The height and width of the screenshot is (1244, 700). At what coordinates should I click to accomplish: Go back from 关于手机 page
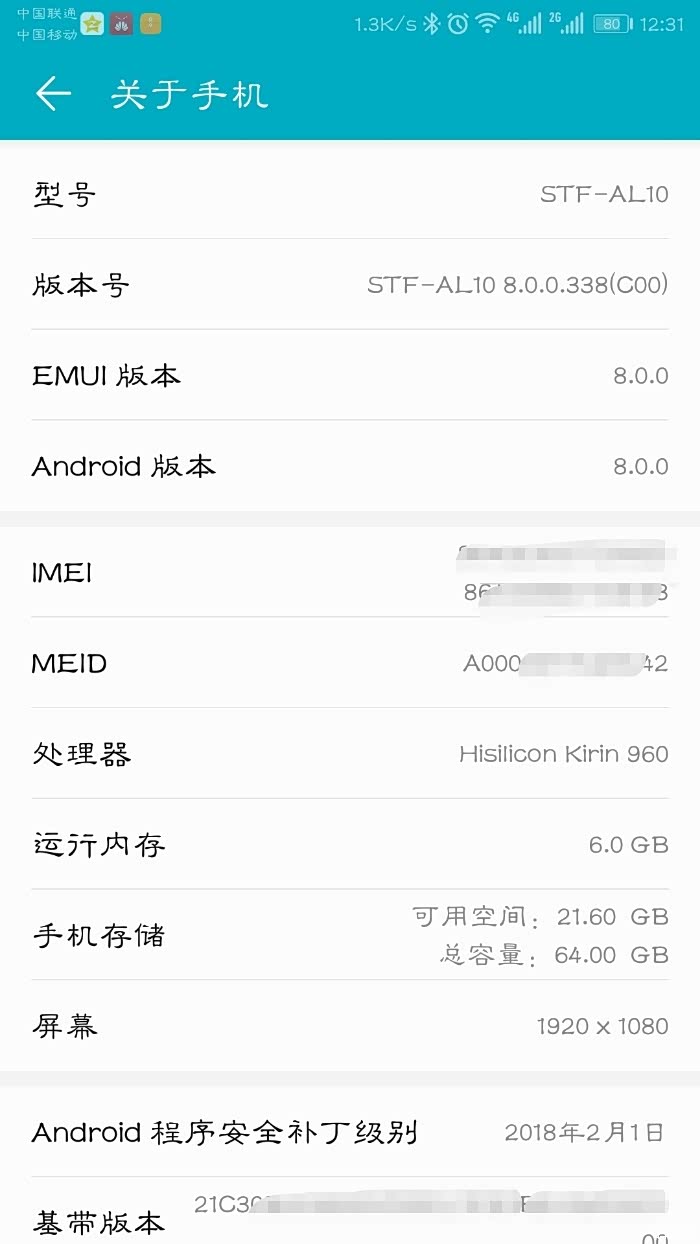[53, 94]
